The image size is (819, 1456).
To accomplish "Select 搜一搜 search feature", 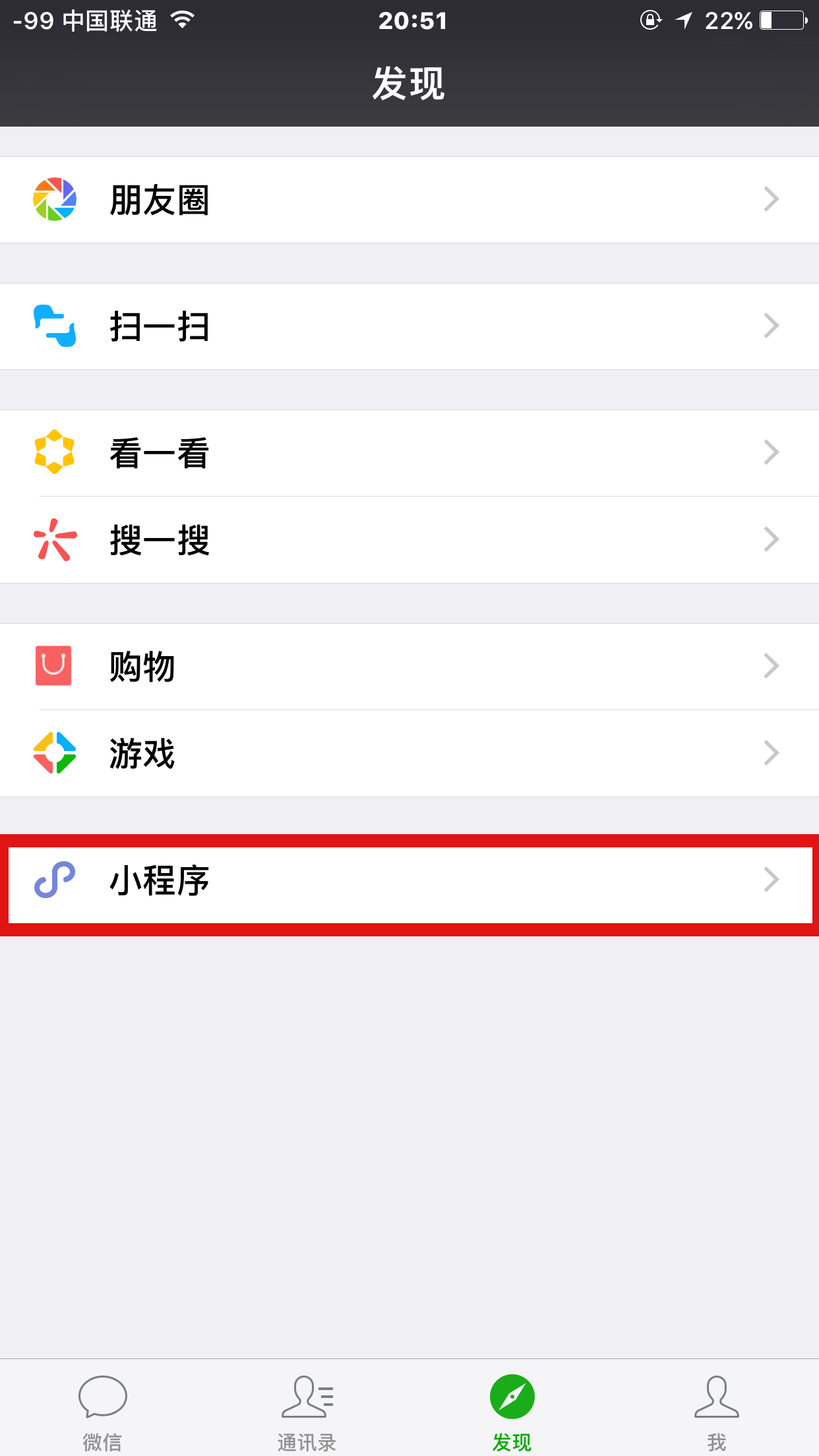I will (x=409, y=540).
